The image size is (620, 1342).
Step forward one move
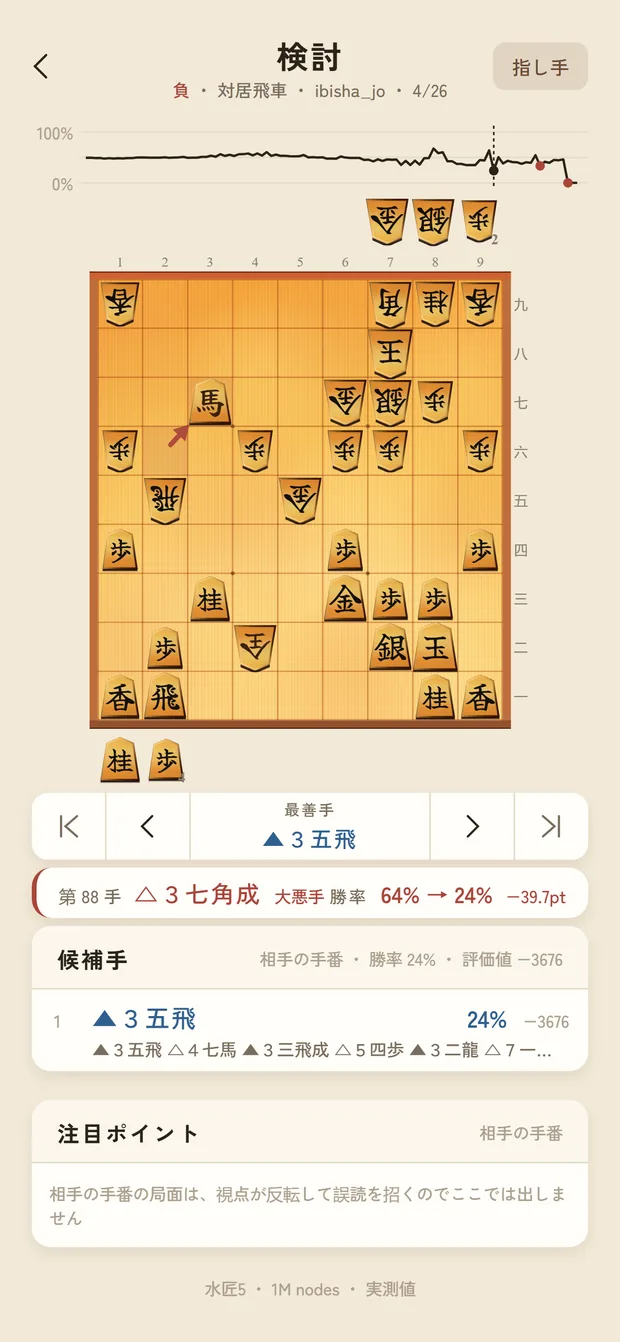click(x=472, y=826)
